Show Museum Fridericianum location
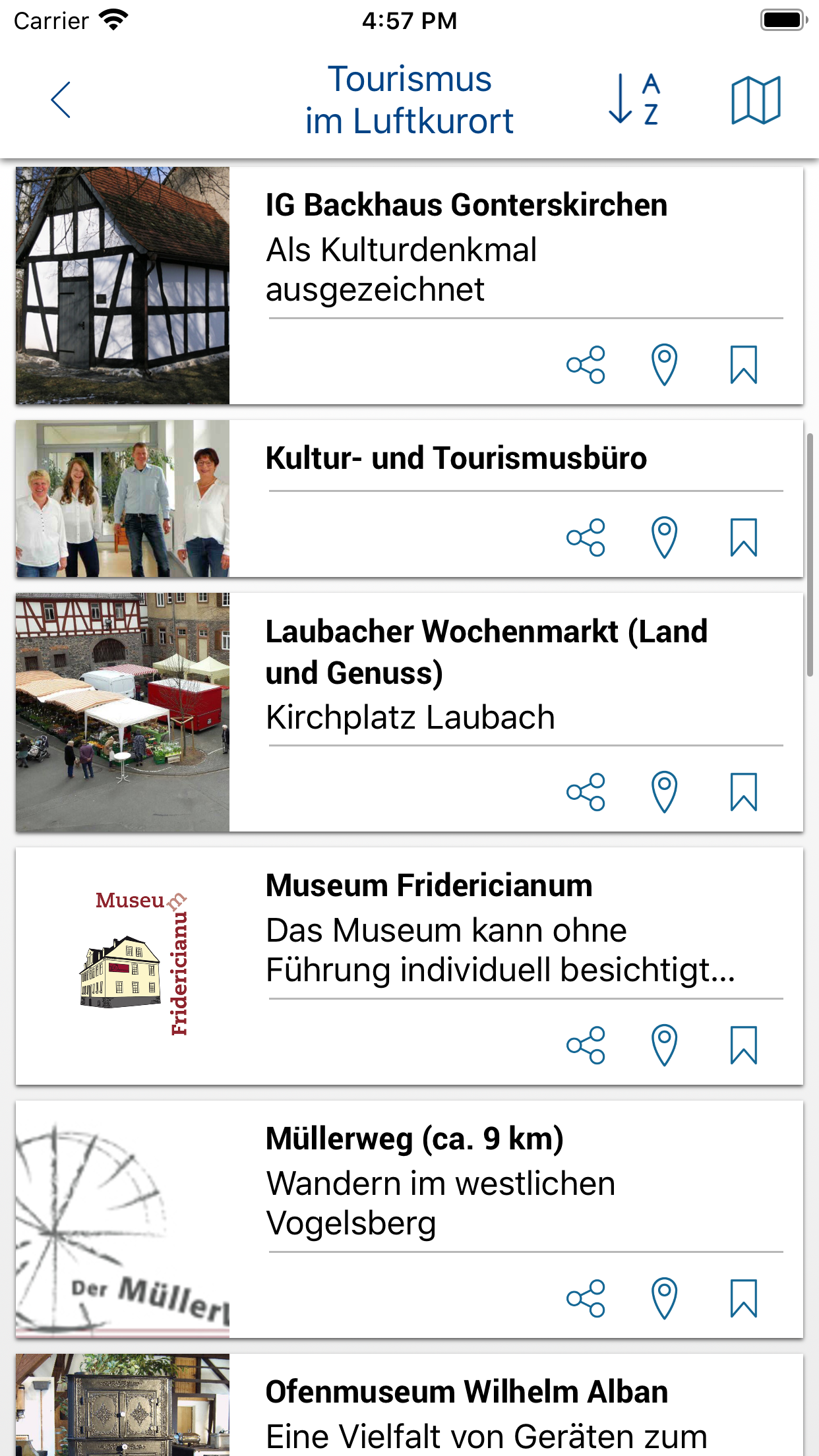This screenshot has width=819, height=1456. 664,1045
